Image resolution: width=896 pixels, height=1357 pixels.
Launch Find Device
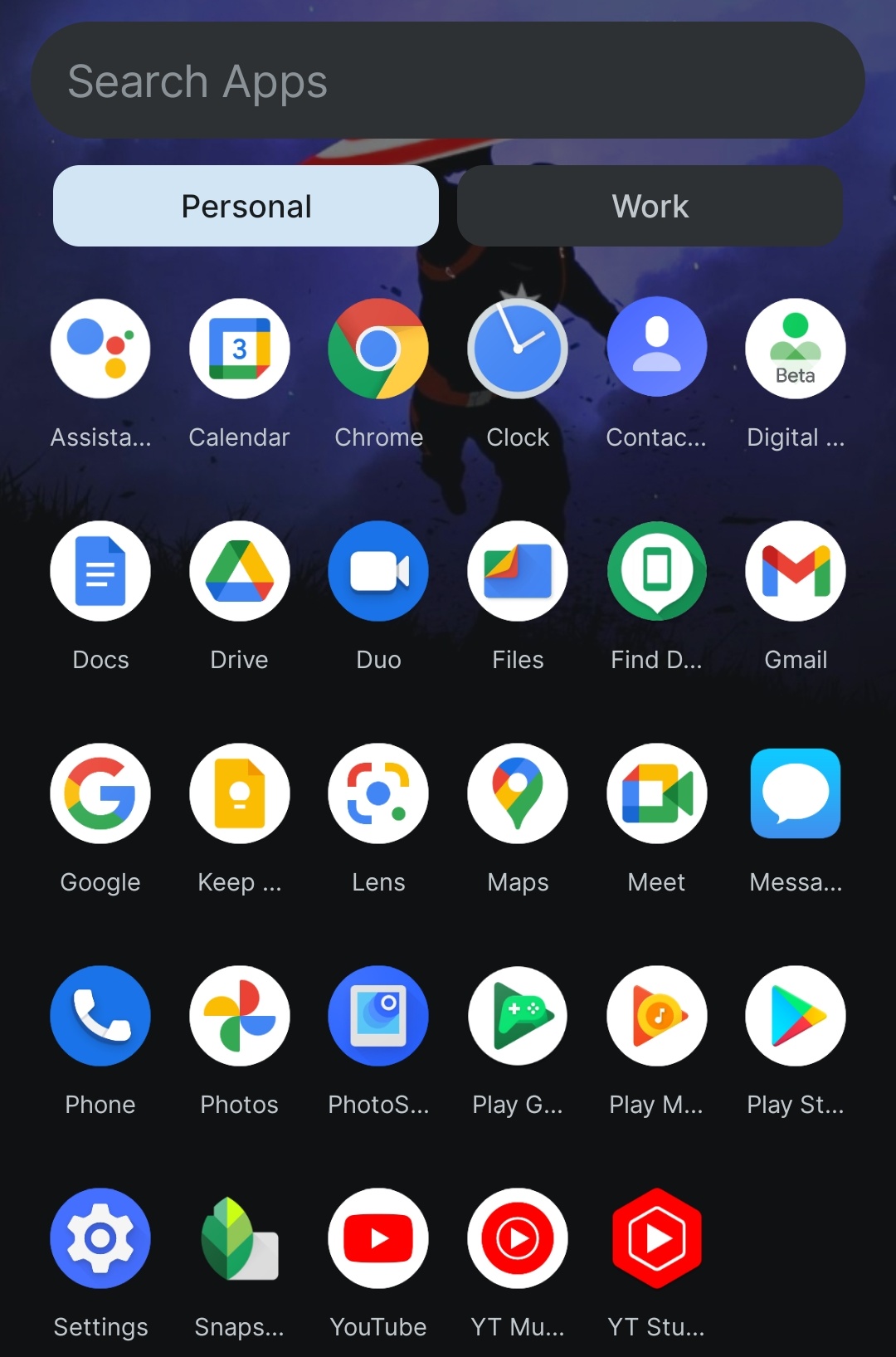pyautogui.click(x=656, y=571)
